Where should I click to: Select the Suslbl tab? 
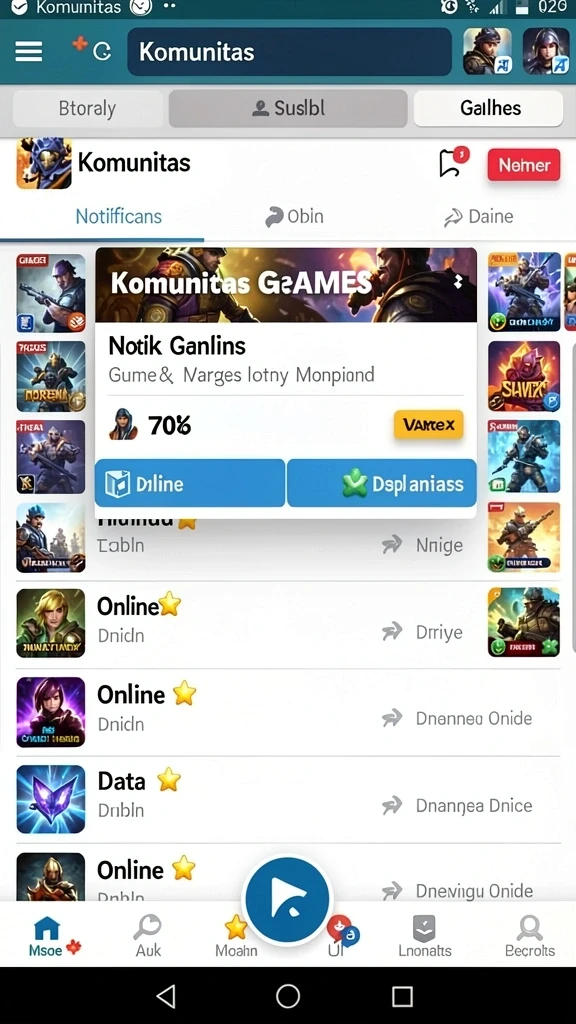tap(288, 108)
